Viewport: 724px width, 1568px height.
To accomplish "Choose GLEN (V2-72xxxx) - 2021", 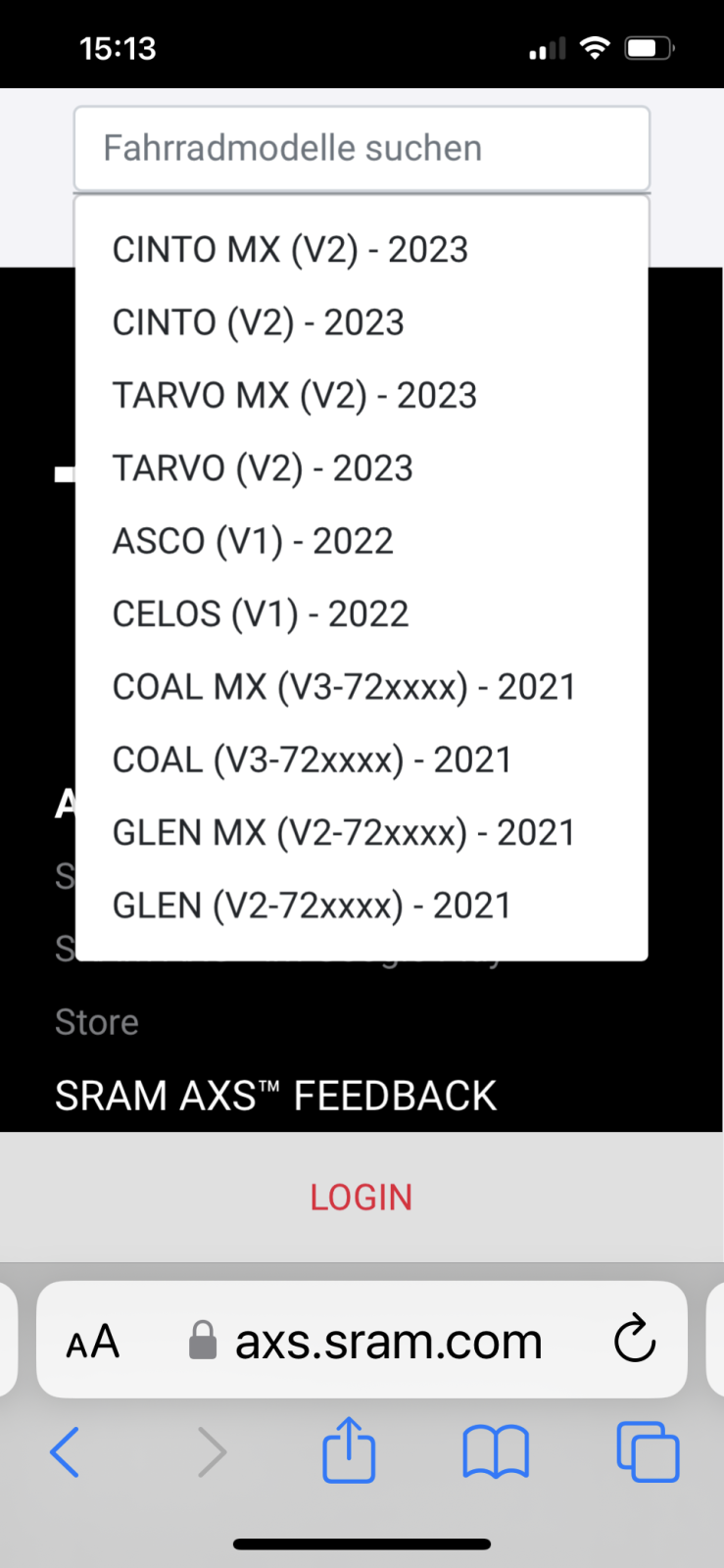I will [x=312, y=906].
